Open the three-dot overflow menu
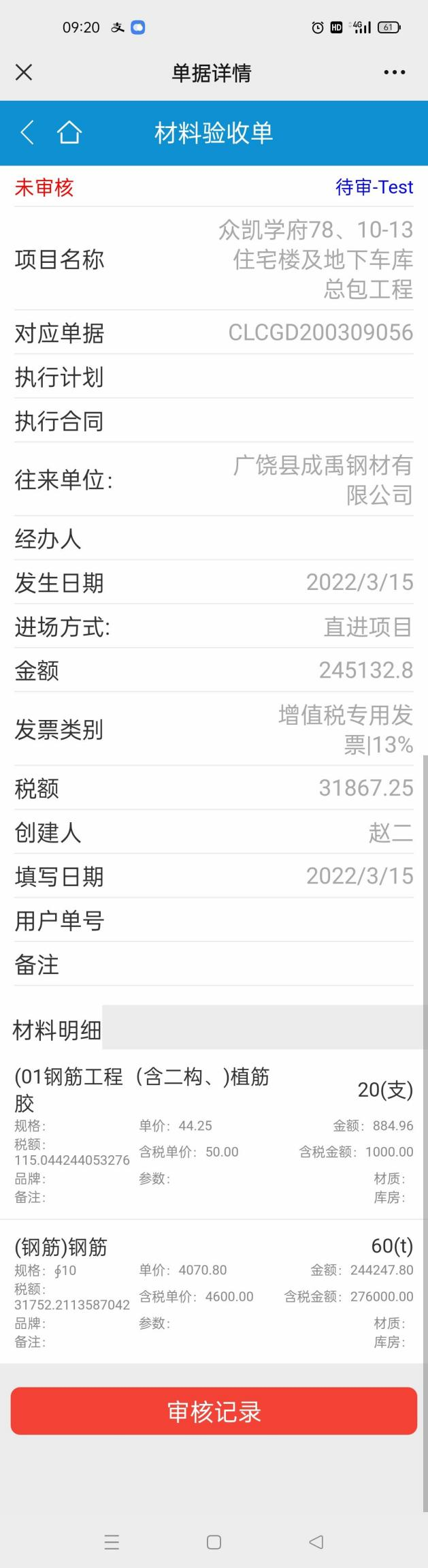 pyautogui.click(x=394, y=72)
